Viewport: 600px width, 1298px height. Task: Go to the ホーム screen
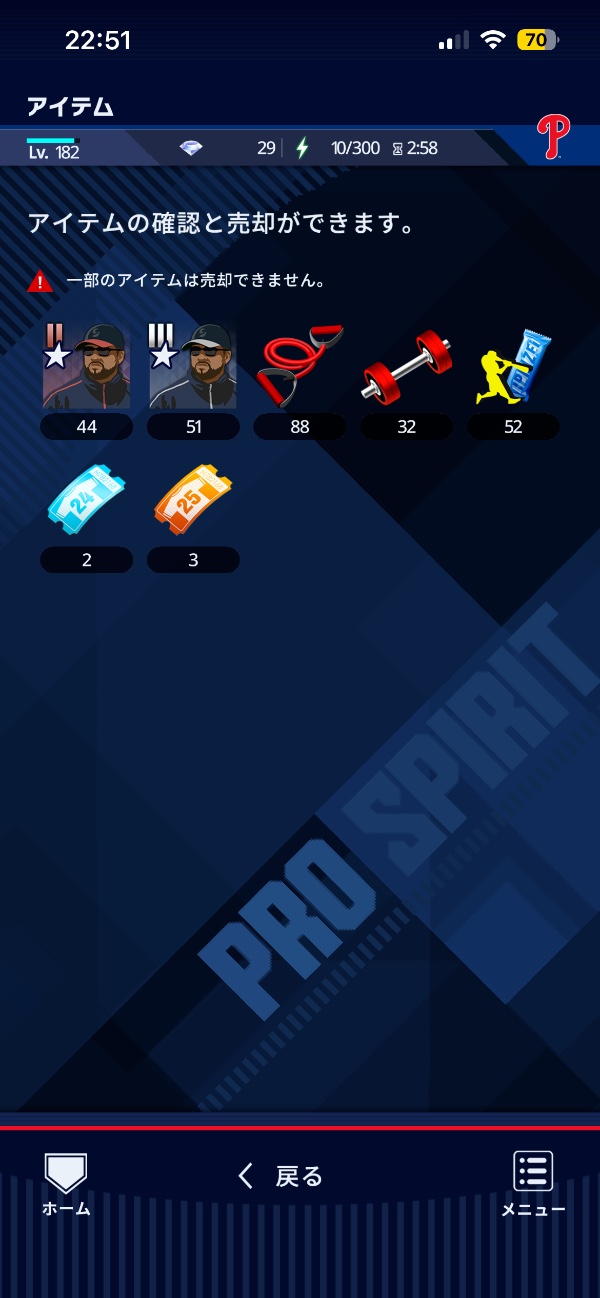tap(66, 1183)
